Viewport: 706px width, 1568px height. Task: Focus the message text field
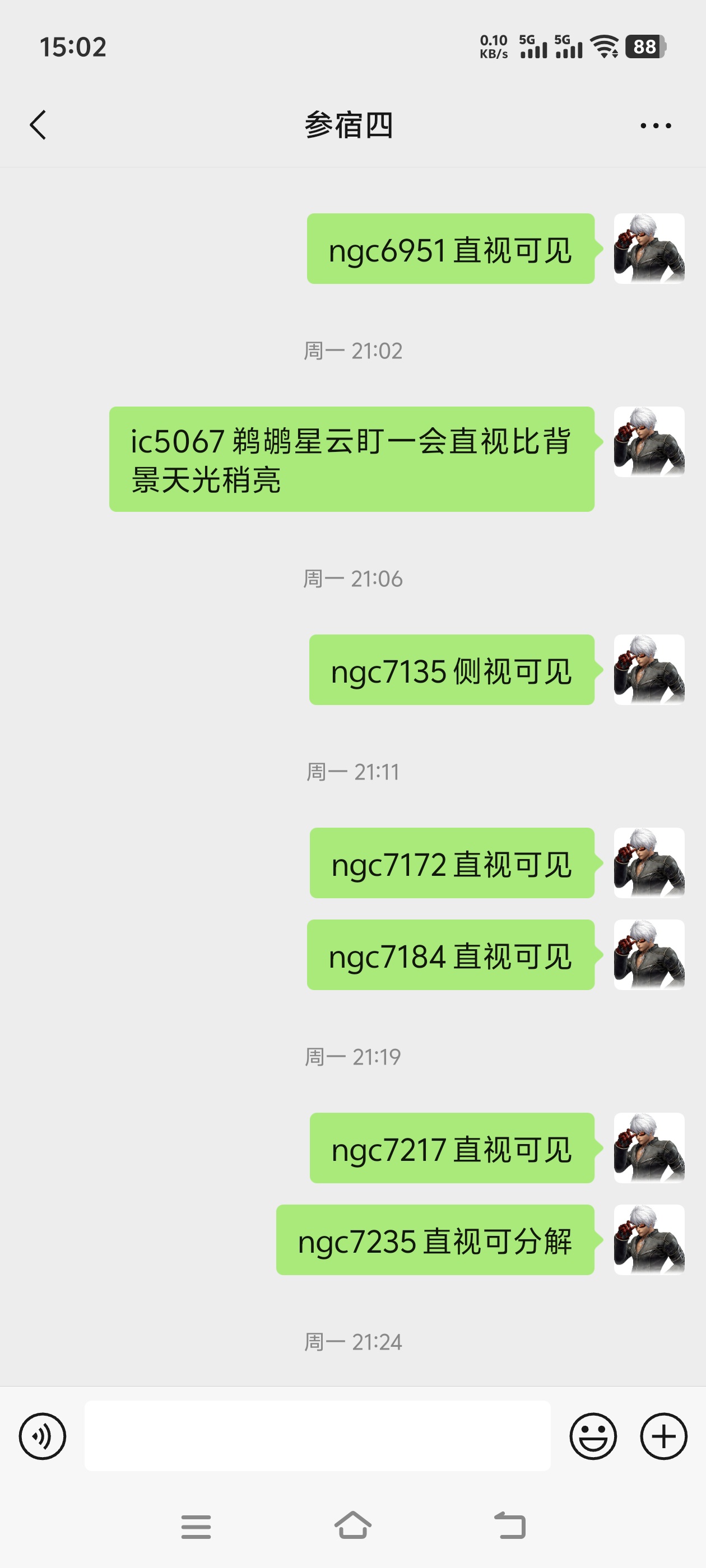(317, 1436)
